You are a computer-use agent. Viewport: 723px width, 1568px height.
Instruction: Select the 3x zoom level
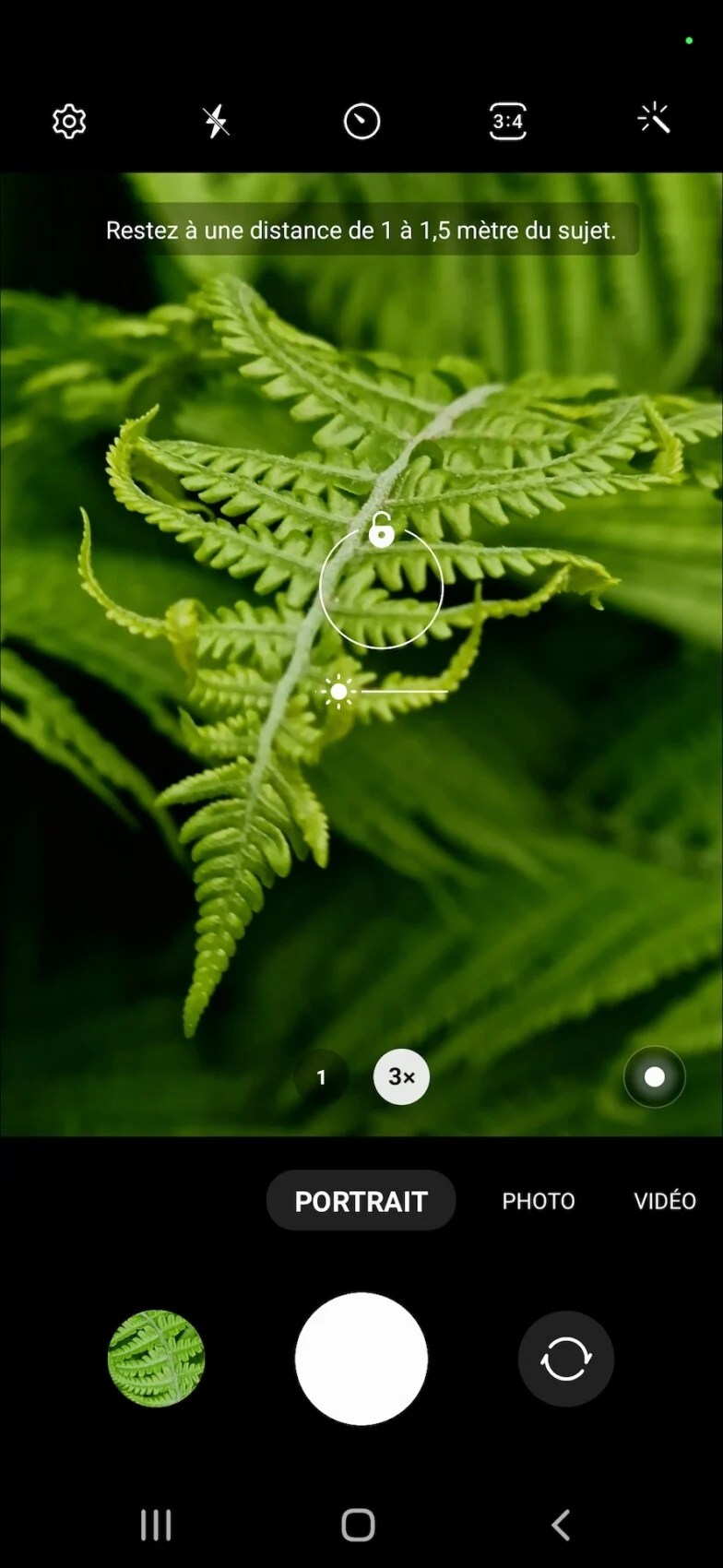401,1076
